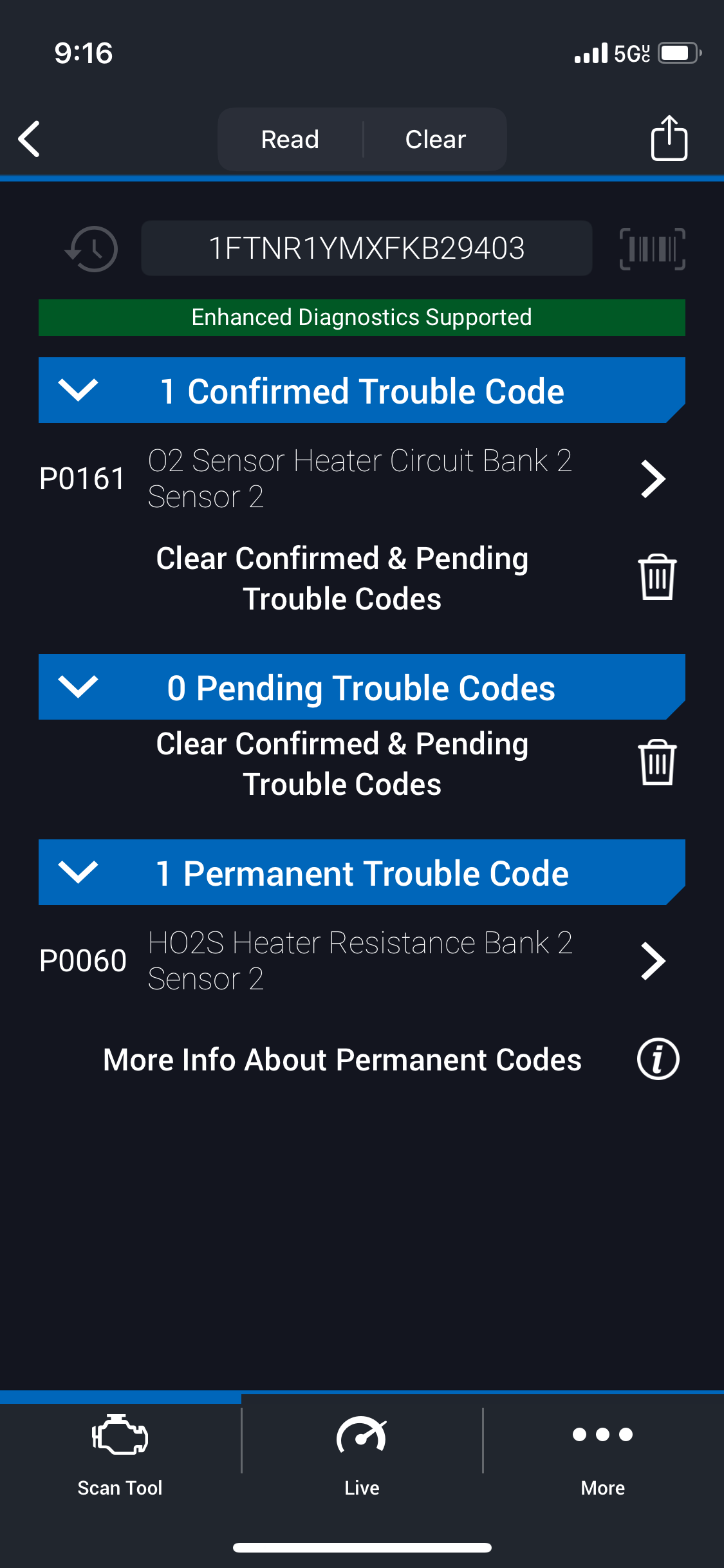Open details for code P0161
This screenshot has width=724, height=1568.
[x=653, y=479]
